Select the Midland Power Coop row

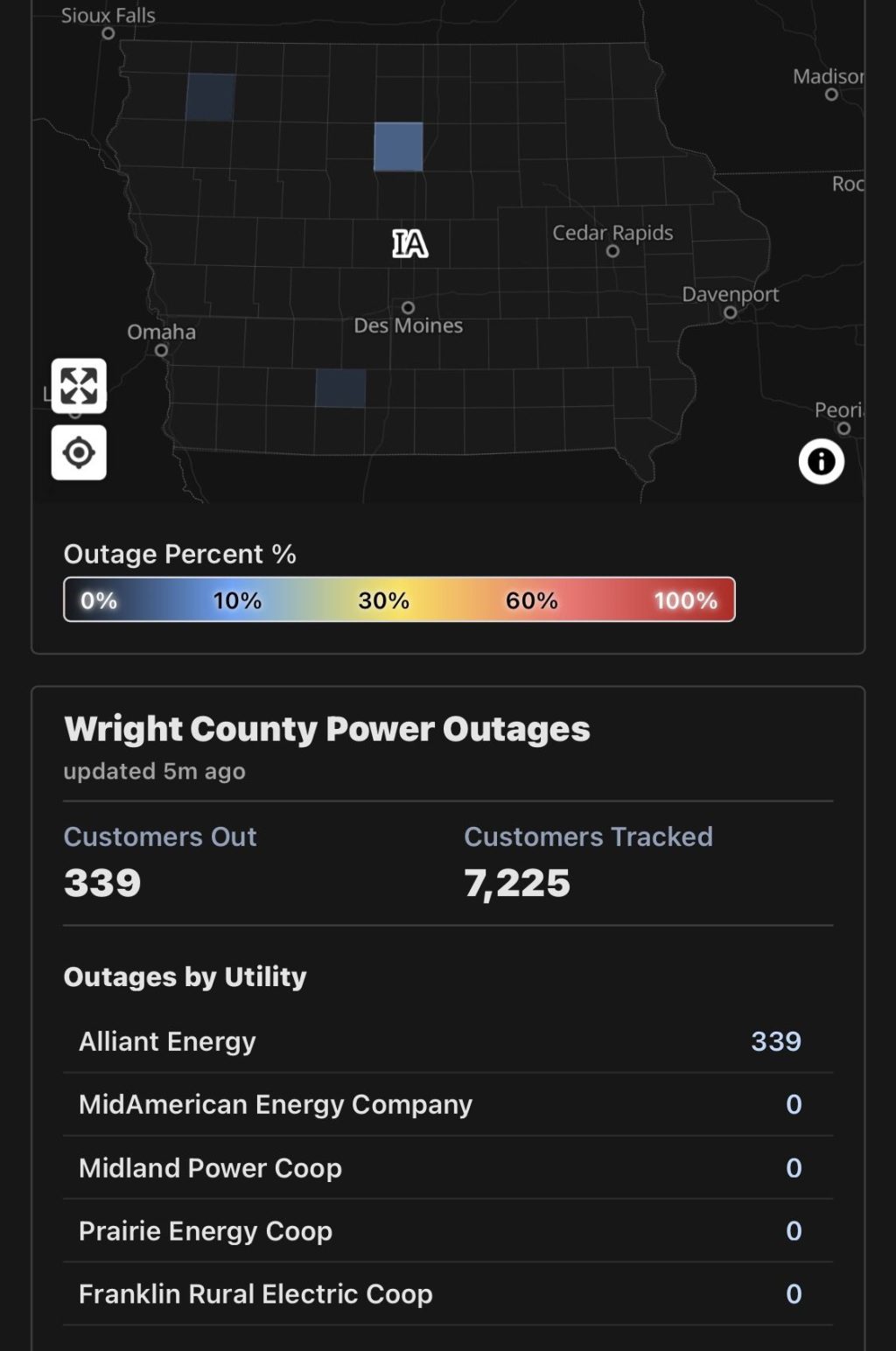pos(447,1168)
